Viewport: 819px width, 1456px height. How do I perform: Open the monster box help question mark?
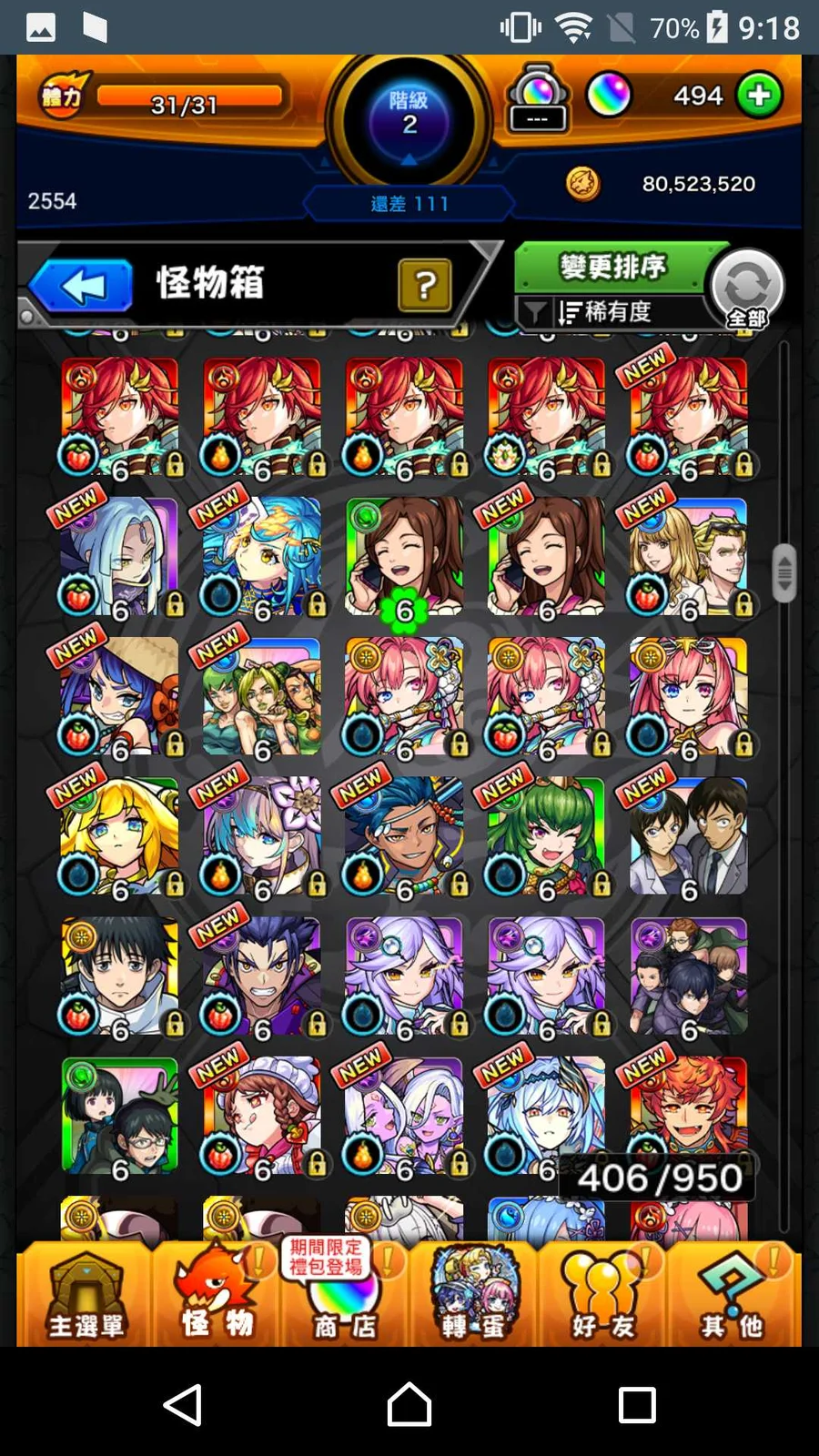[x=424, y=286]
